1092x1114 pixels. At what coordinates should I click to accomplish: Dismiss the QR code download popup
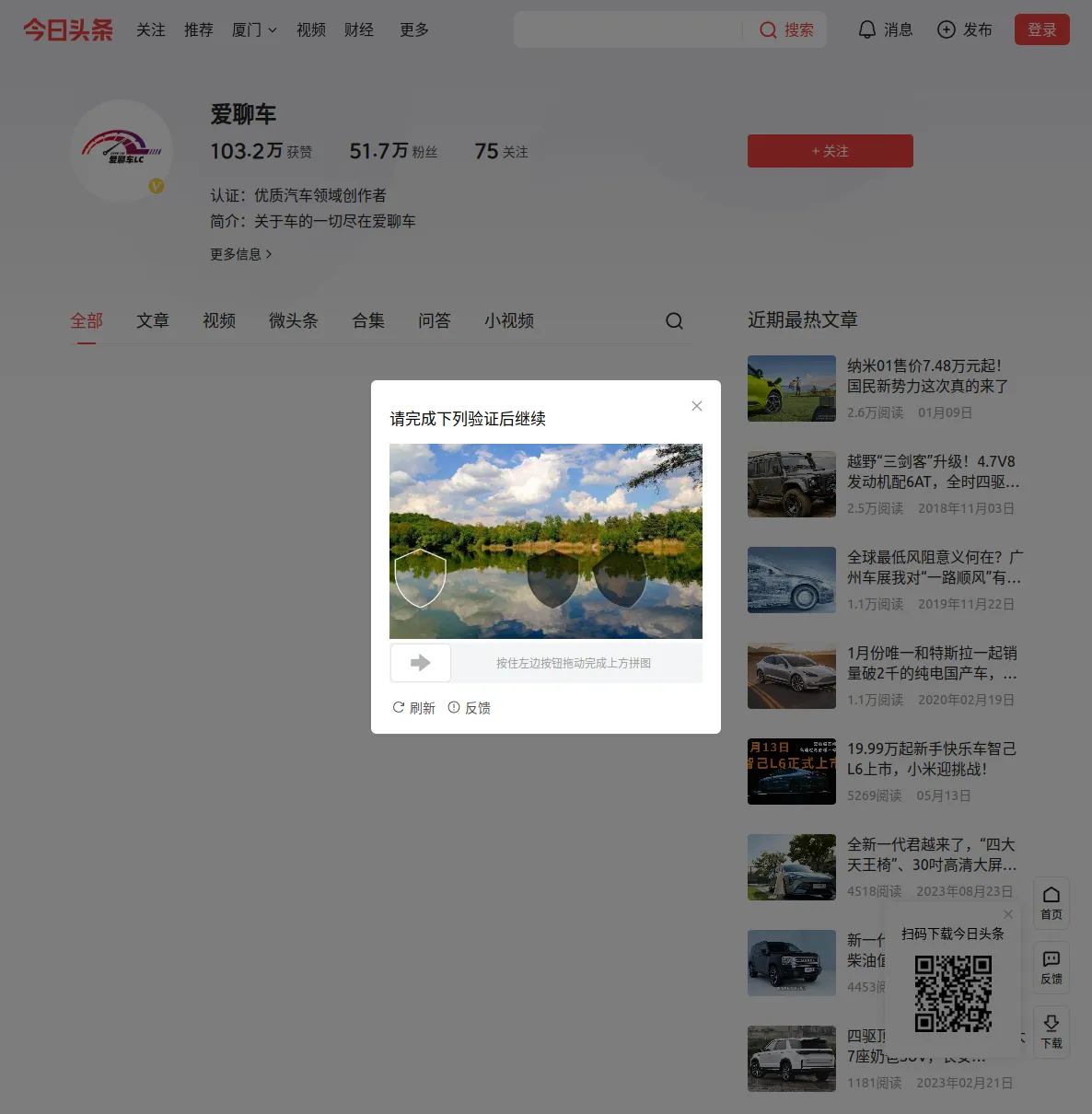tap(1008, 914)
